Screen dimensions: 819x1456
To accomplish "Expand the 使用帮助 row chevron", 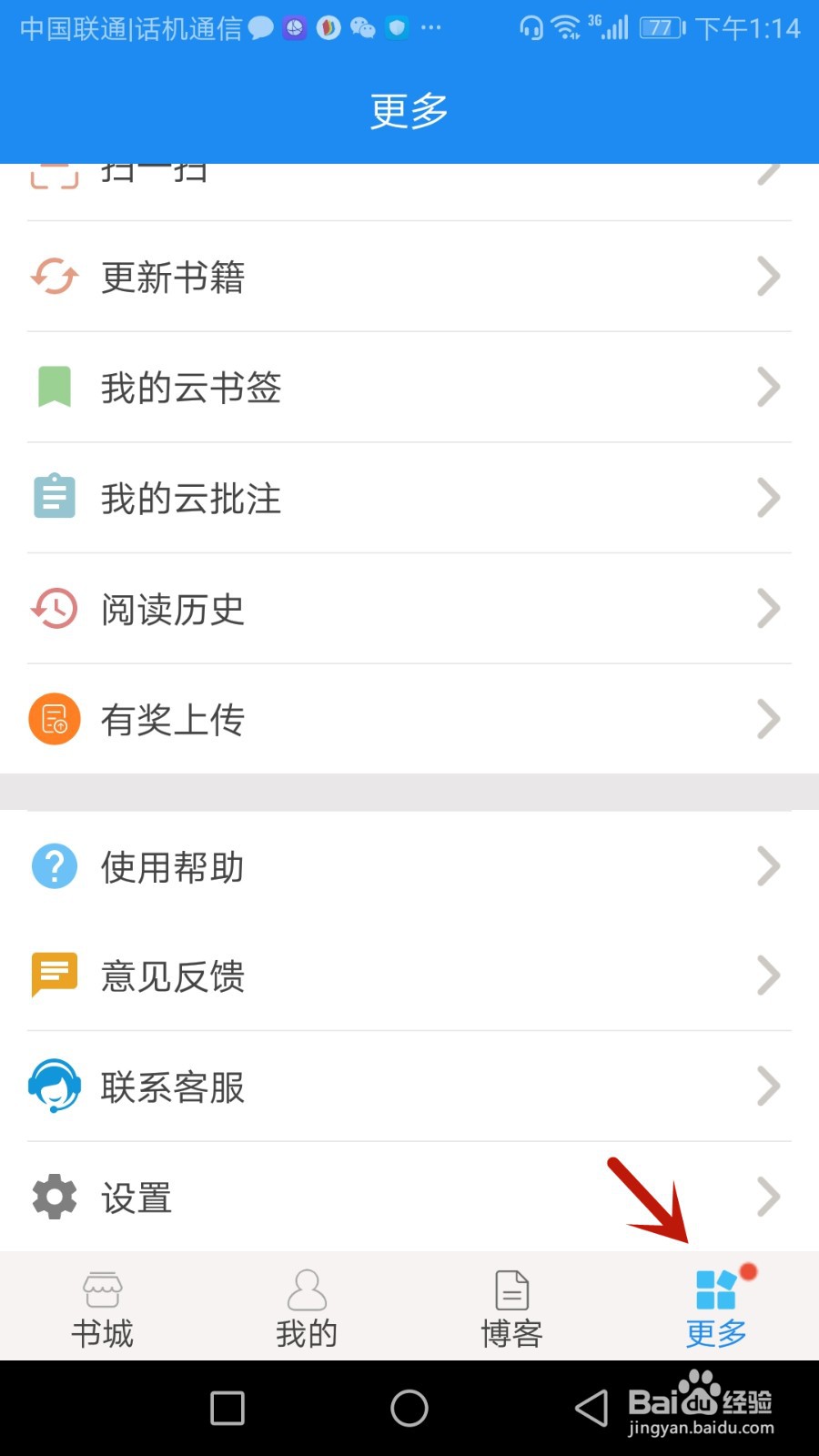I will point(769,866).
